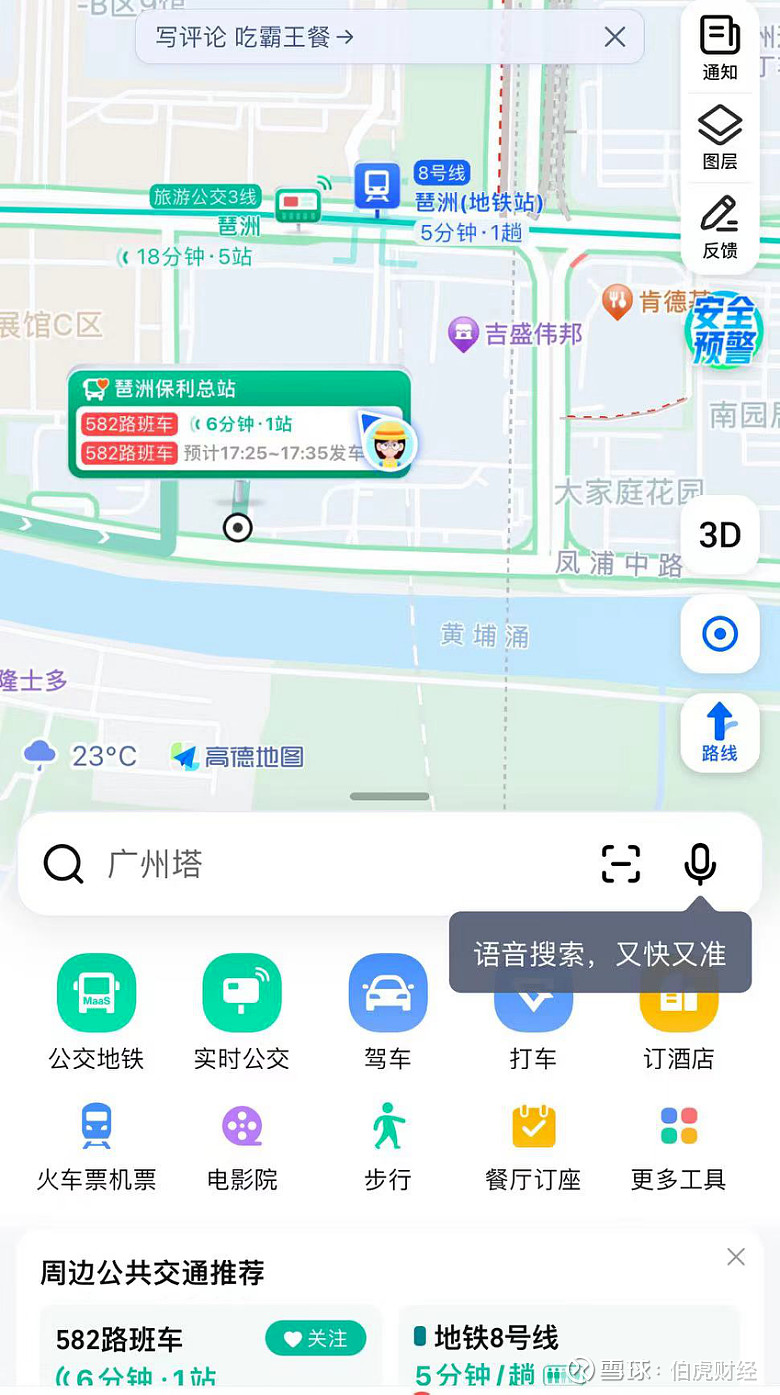The width and height of the screenshot is (780, 1395).
Task: Open the 路线 route planner
Action: pyautogui.click(x=719, y=733)
